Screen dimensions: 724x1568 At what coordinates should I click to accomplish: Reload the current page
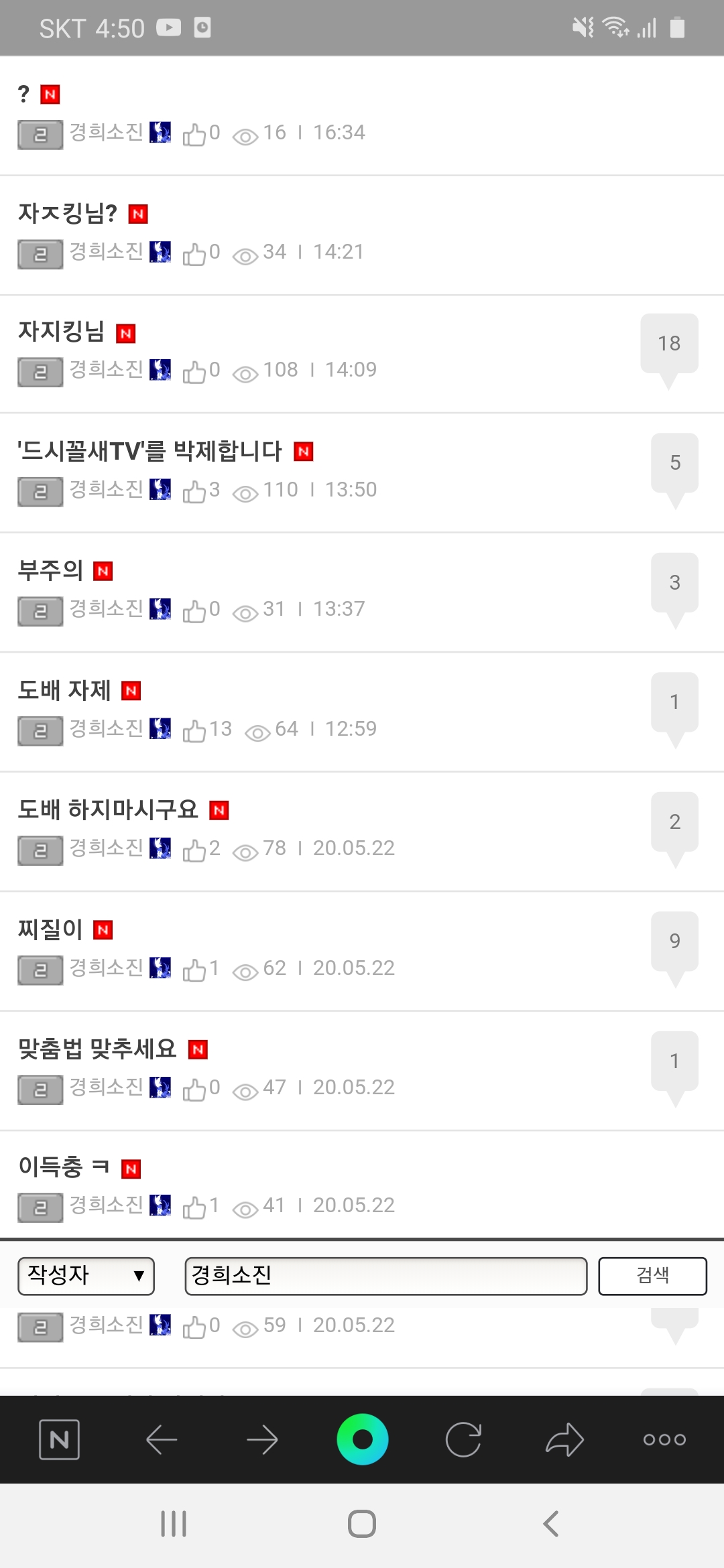(x=463, y=1439)
